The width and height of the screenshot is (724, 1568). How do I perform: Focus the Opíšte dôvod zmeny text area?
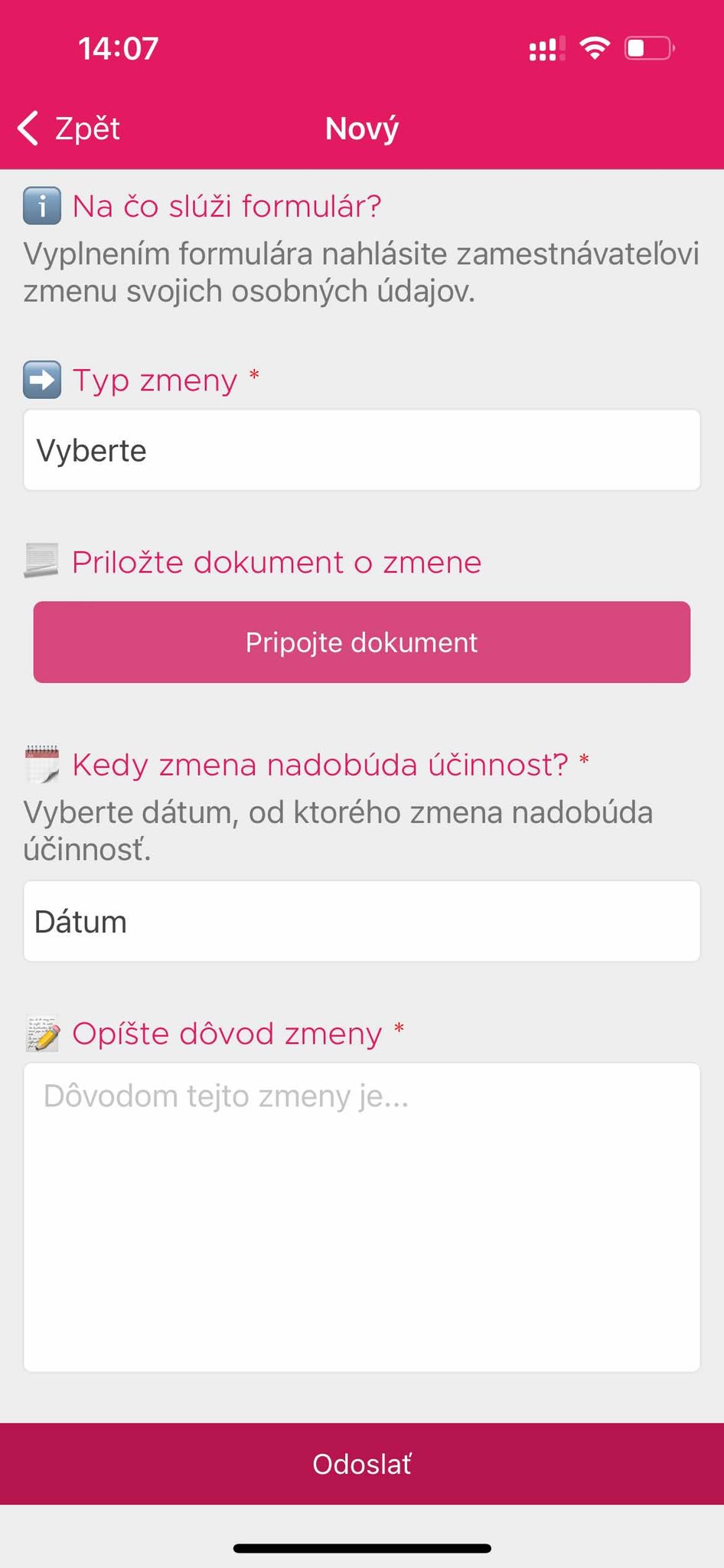pyautogui.click(x=361, y=1217)
